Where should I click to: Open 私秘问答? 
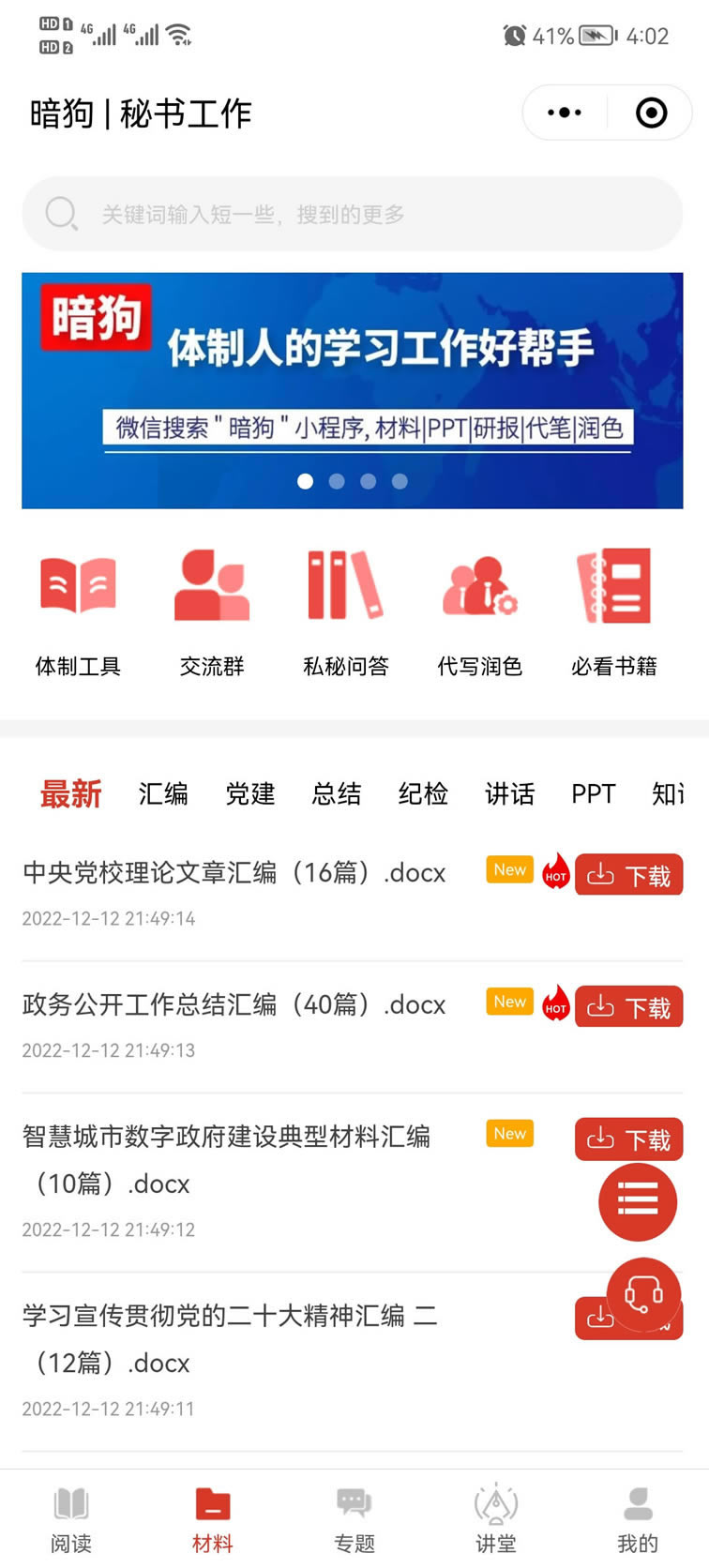pos(345,611)
